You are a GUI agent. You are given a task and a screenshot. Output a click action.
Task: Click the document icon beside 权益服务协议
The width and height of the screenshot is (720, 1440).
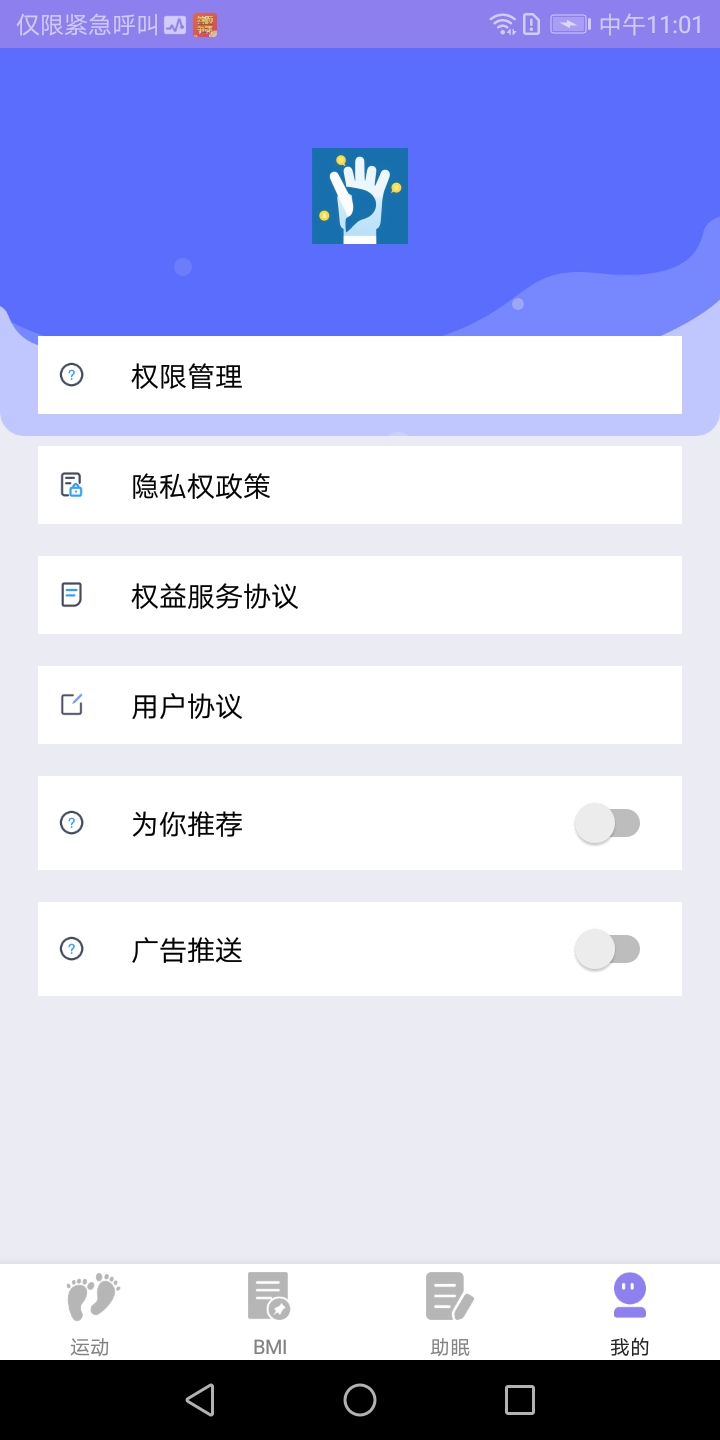[71, 594]
